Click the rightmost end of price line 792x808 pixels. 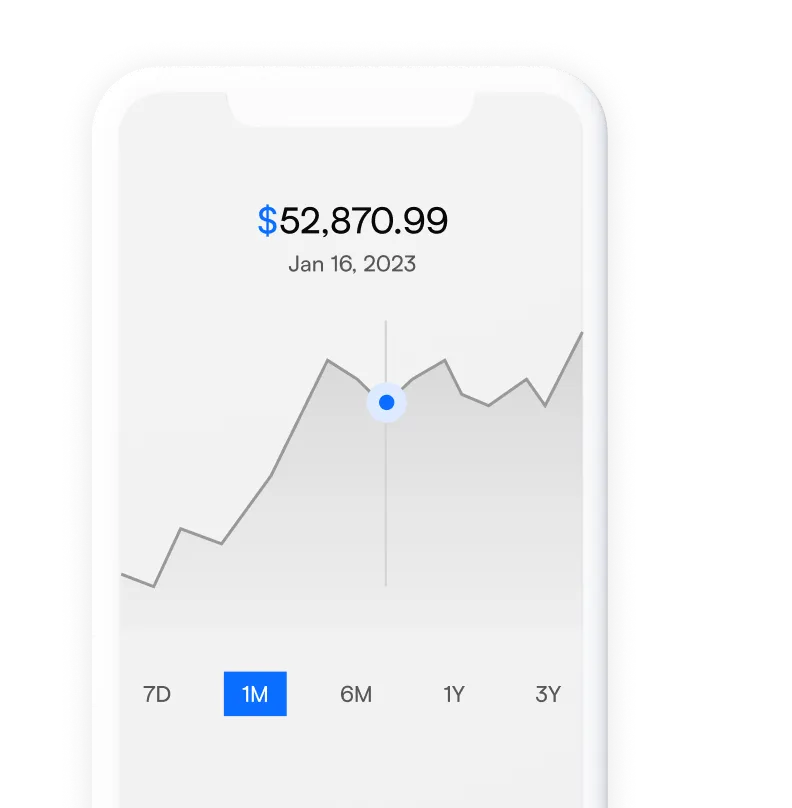580,334
